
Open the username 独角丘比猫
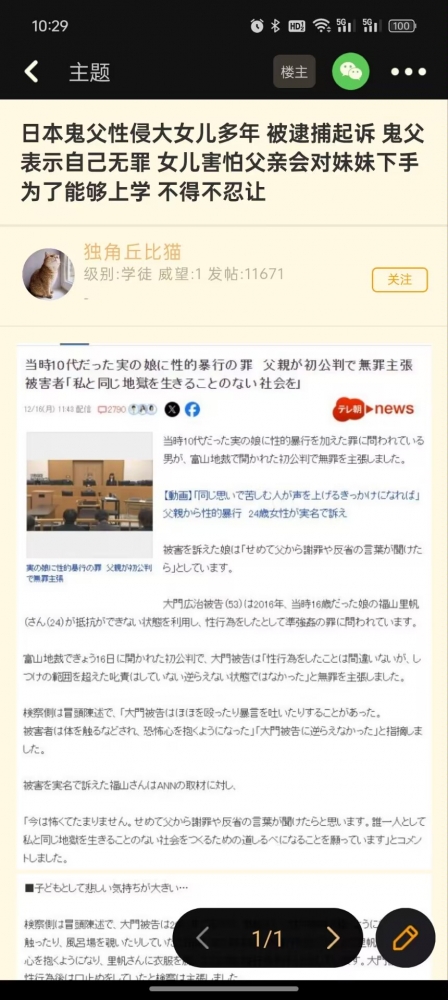[132, 252]
